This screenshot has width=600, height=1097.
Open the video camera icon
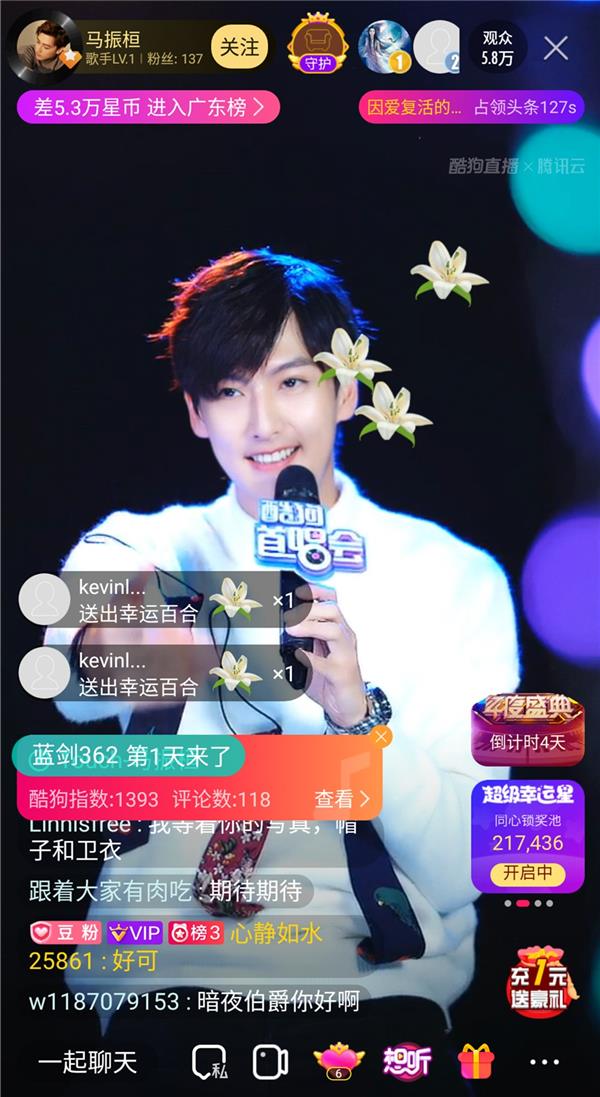coord(270,1062)
